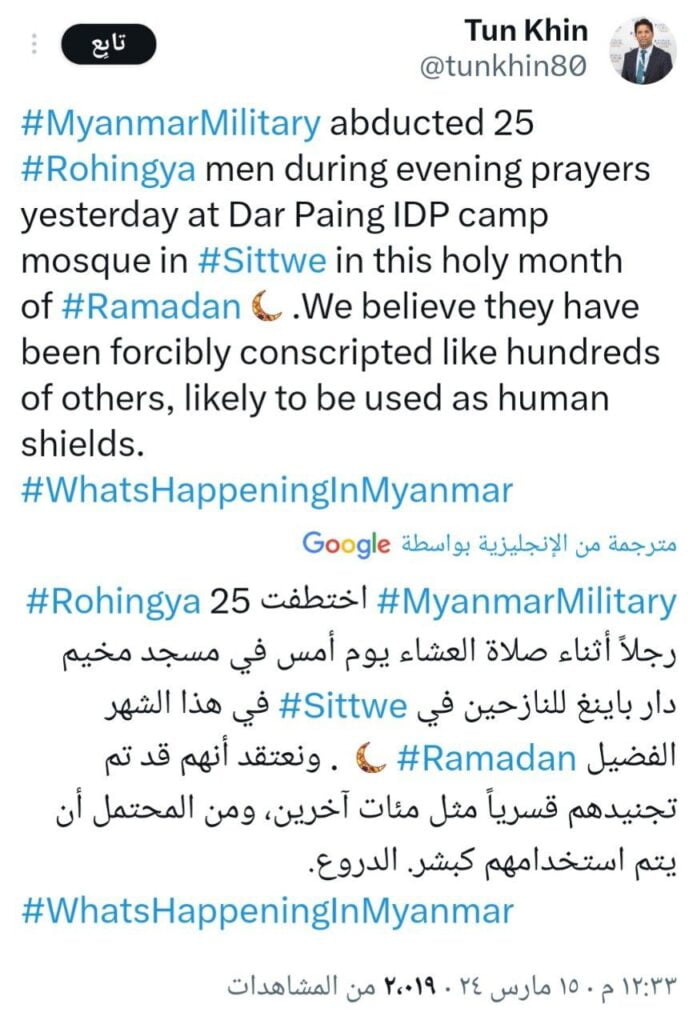Viewport: 697px width, 1024px height.
Task: Open the three-dot overflow menu
Action: (32, 46)
